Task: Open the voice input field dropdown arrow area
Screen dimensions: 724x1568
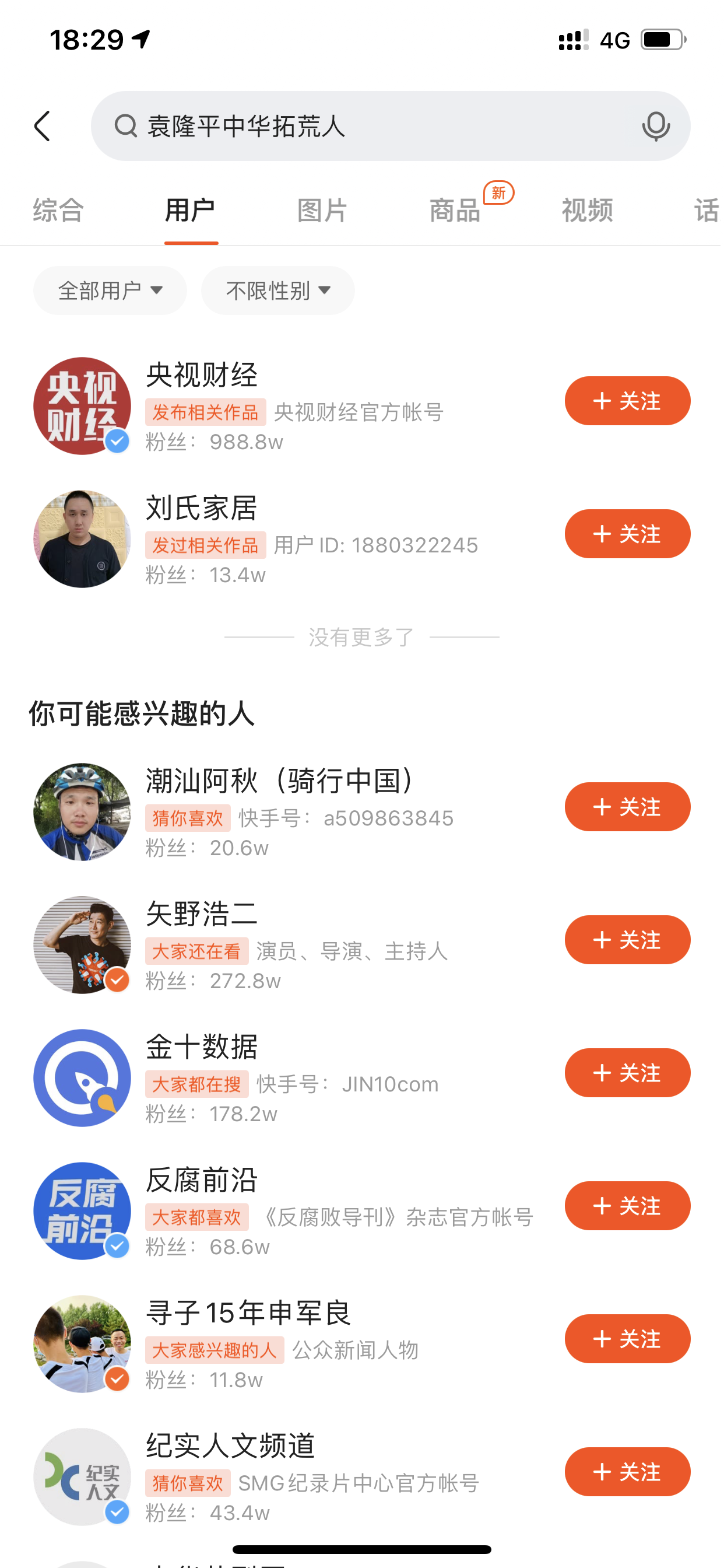Action: click(x=656, y=126)
